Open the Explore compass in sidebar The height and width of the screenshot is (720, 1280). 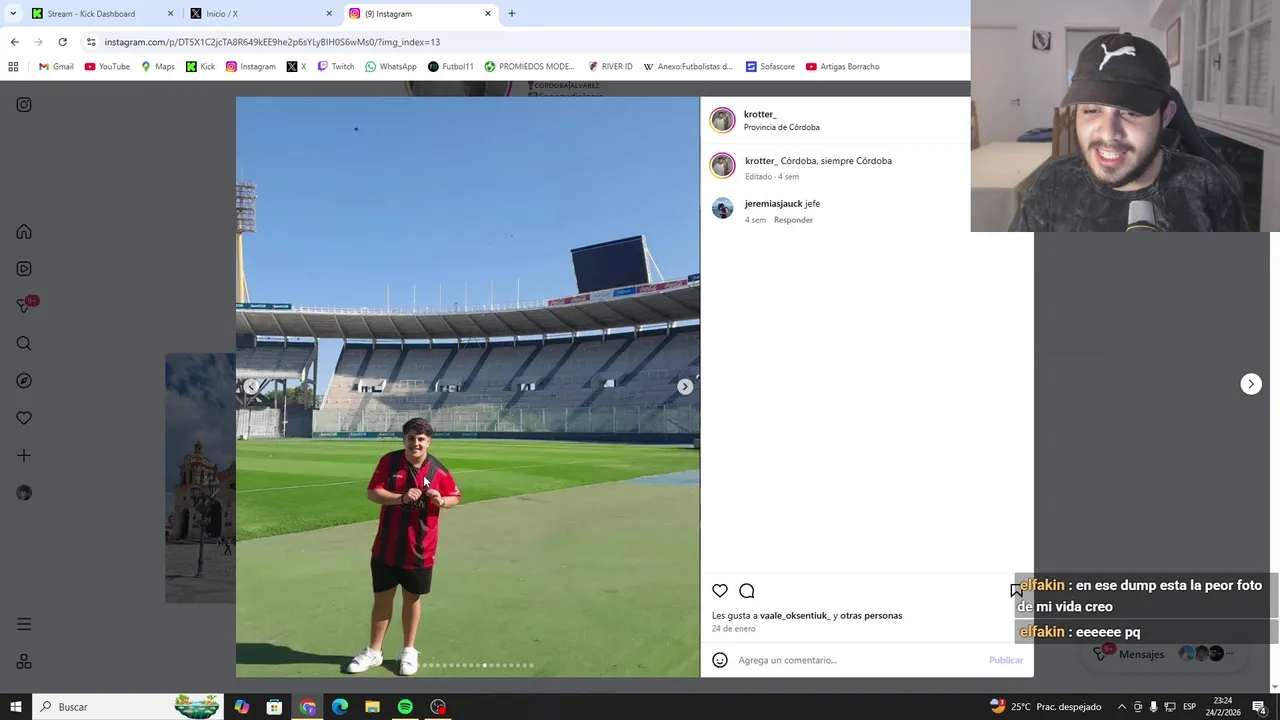[x=24, y=381]
